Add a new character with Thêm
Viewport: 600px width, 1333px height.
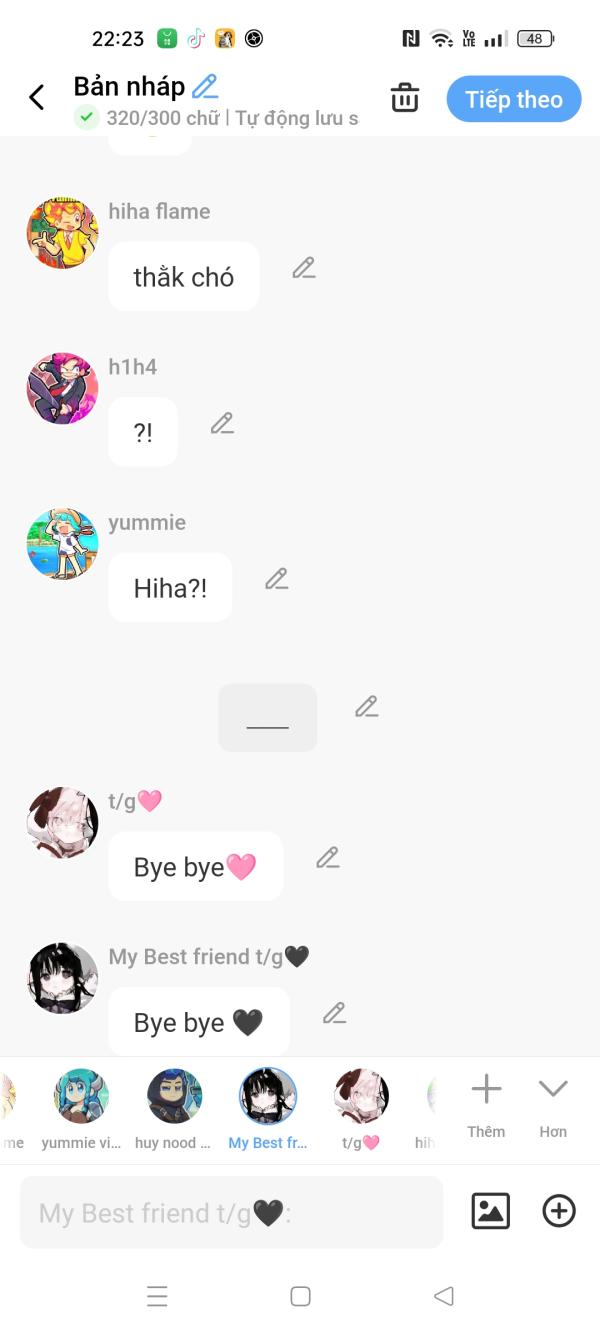[x=486, y=1104]
